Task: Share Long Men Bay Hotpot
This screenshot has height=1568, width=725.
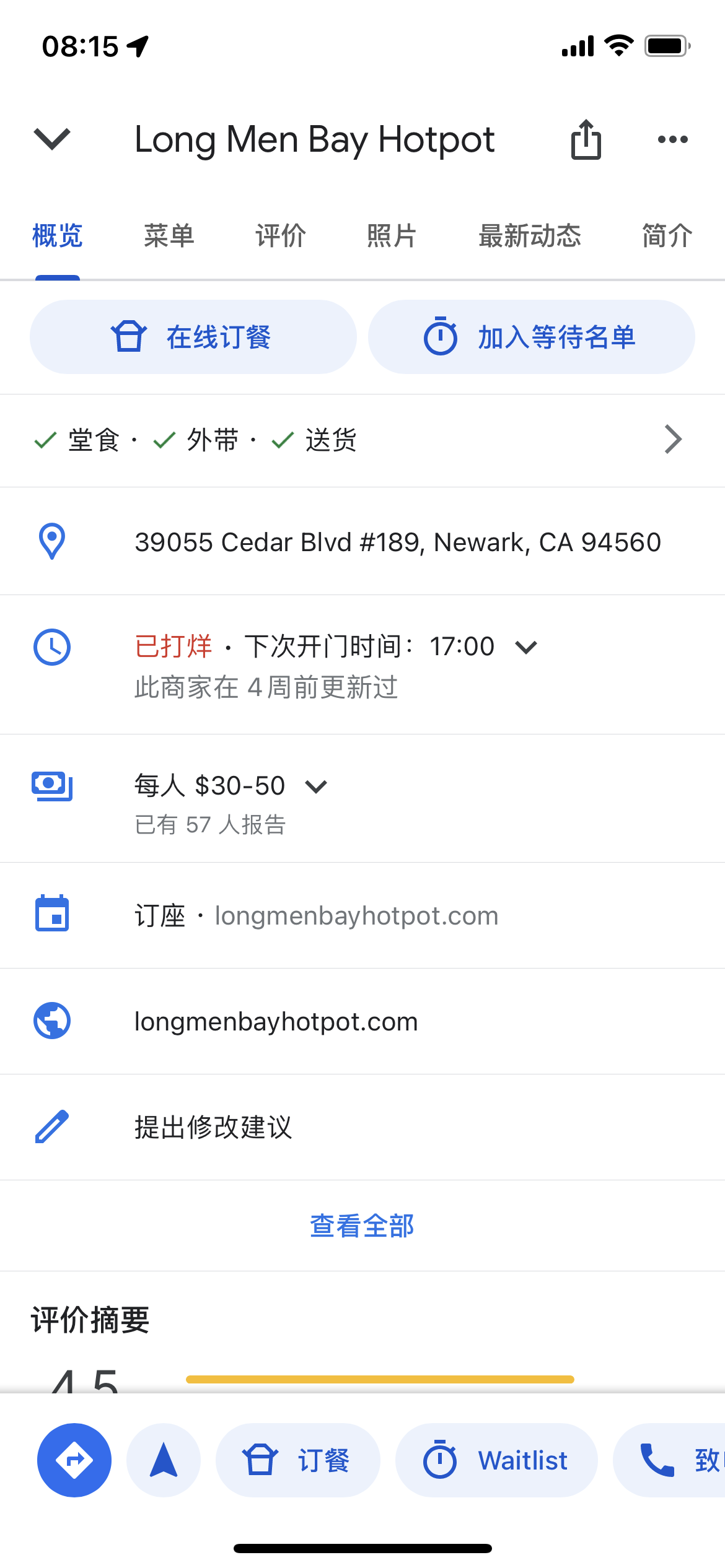Action: pyautogui.click(x=586, y=140)
